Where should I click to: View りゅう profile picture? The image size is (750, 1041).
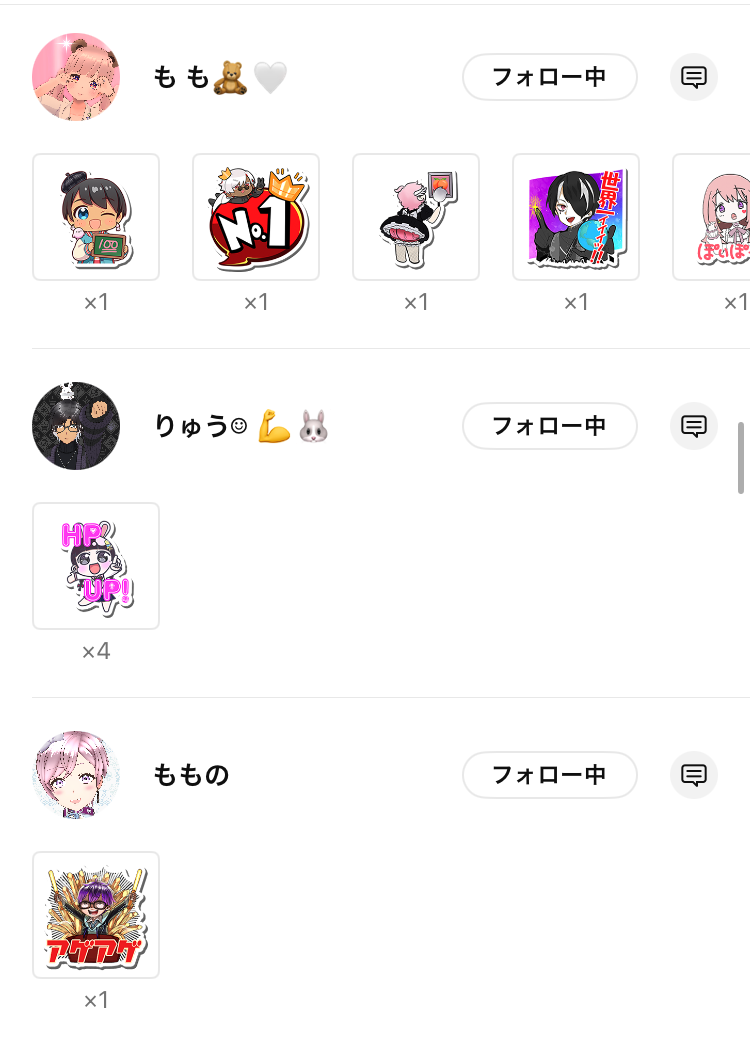click(76, 426)
